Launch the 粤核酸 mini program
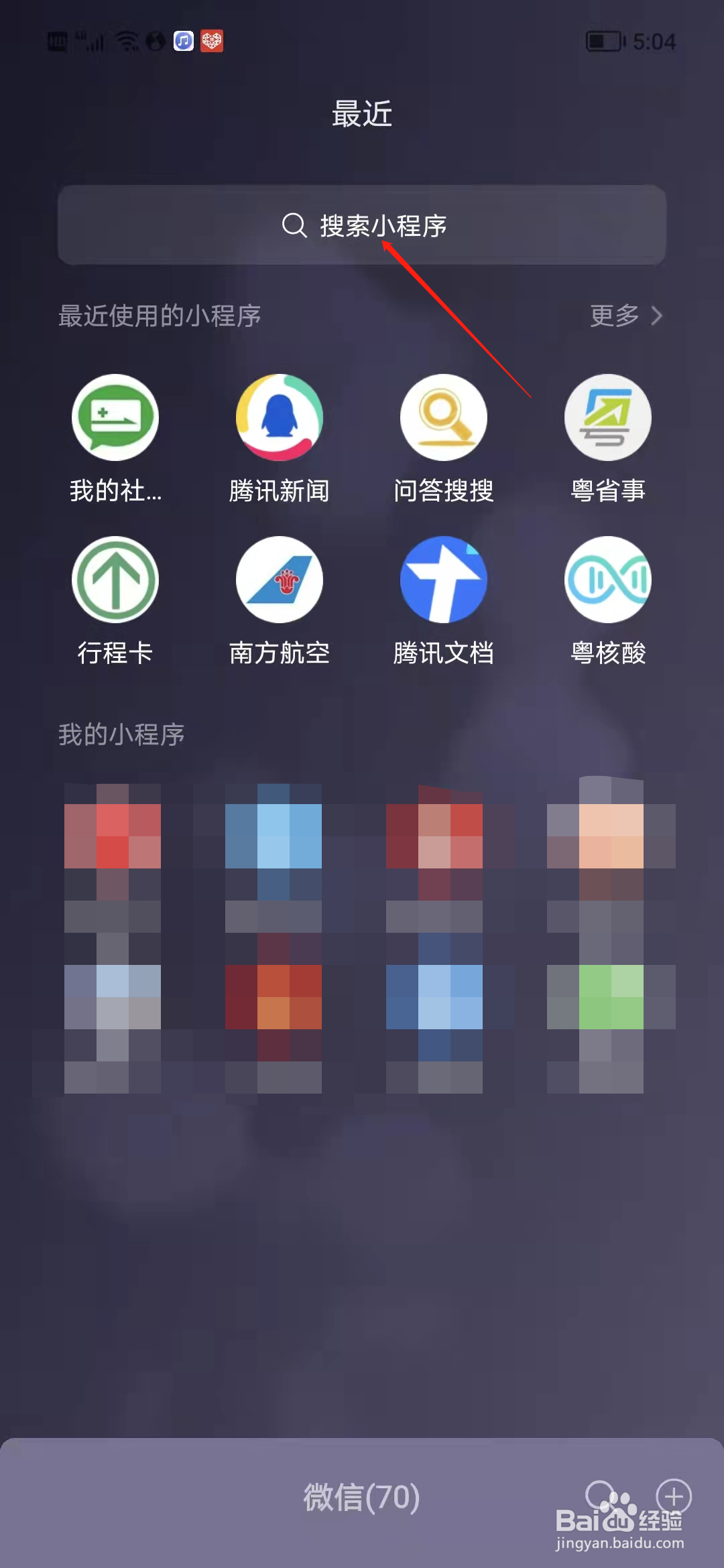The width and height of the screenshot is (724, 1568). (x=607, y=582)
